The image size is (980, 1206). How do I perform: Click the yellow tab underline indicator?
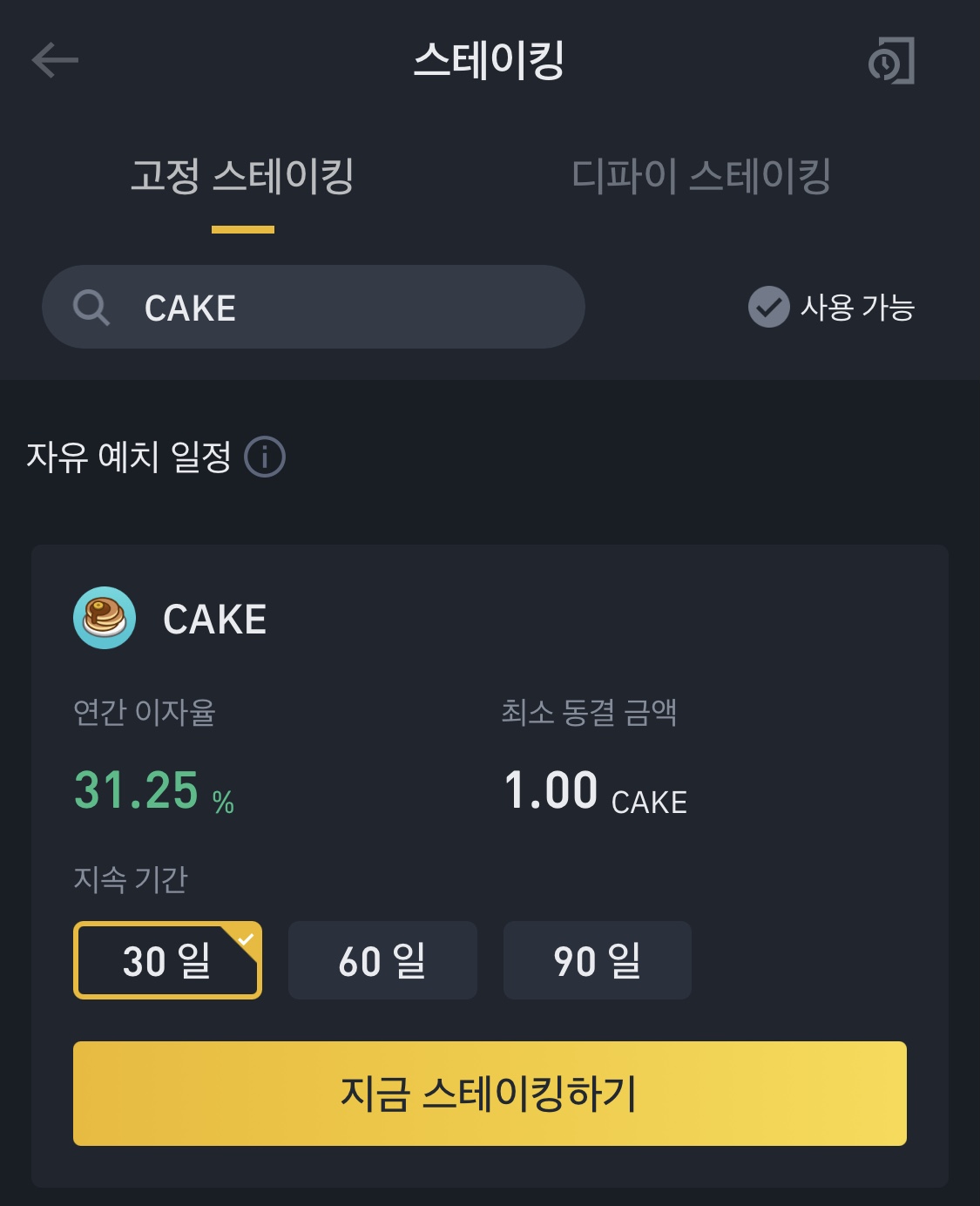pos(244,229)
